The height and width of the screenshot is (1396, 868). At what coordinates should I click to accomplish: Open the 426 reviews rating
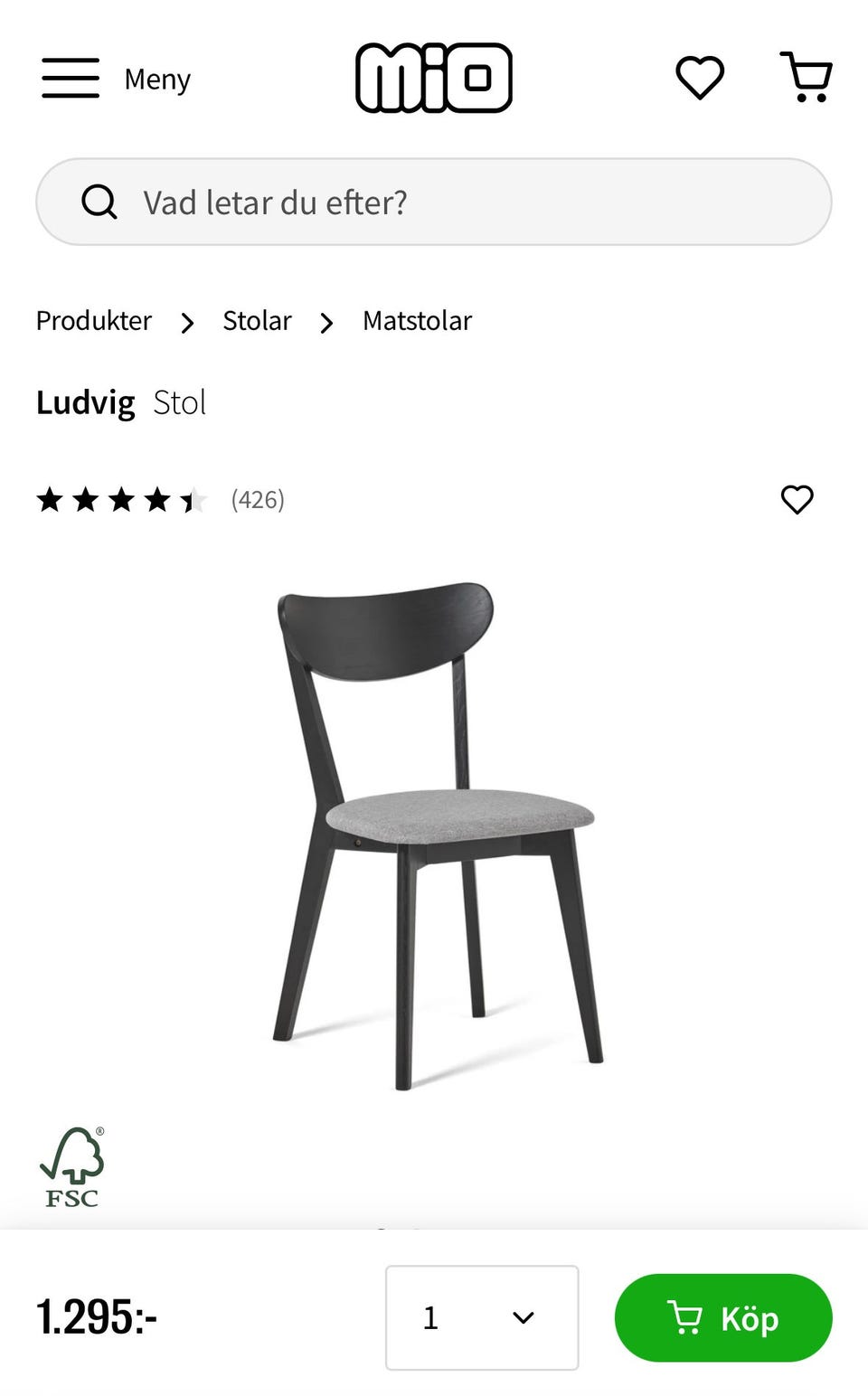(x=160, y=499)
